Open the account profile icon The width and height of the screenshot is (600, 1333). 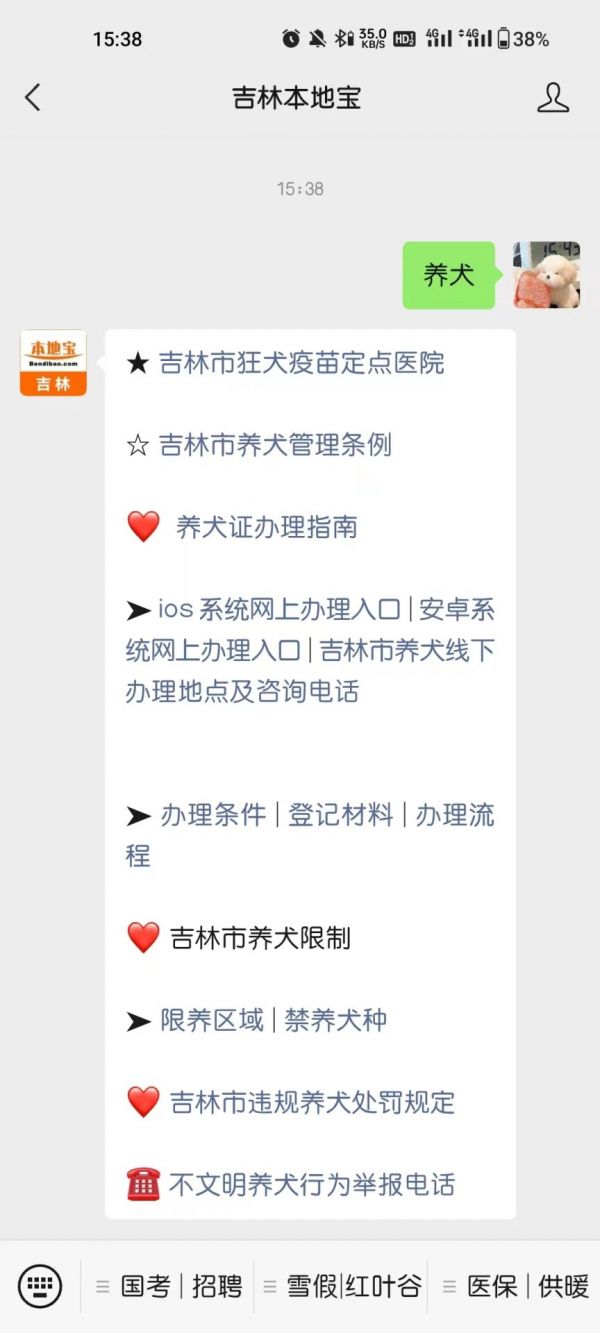pyautogui.click(x=552, y=98)
